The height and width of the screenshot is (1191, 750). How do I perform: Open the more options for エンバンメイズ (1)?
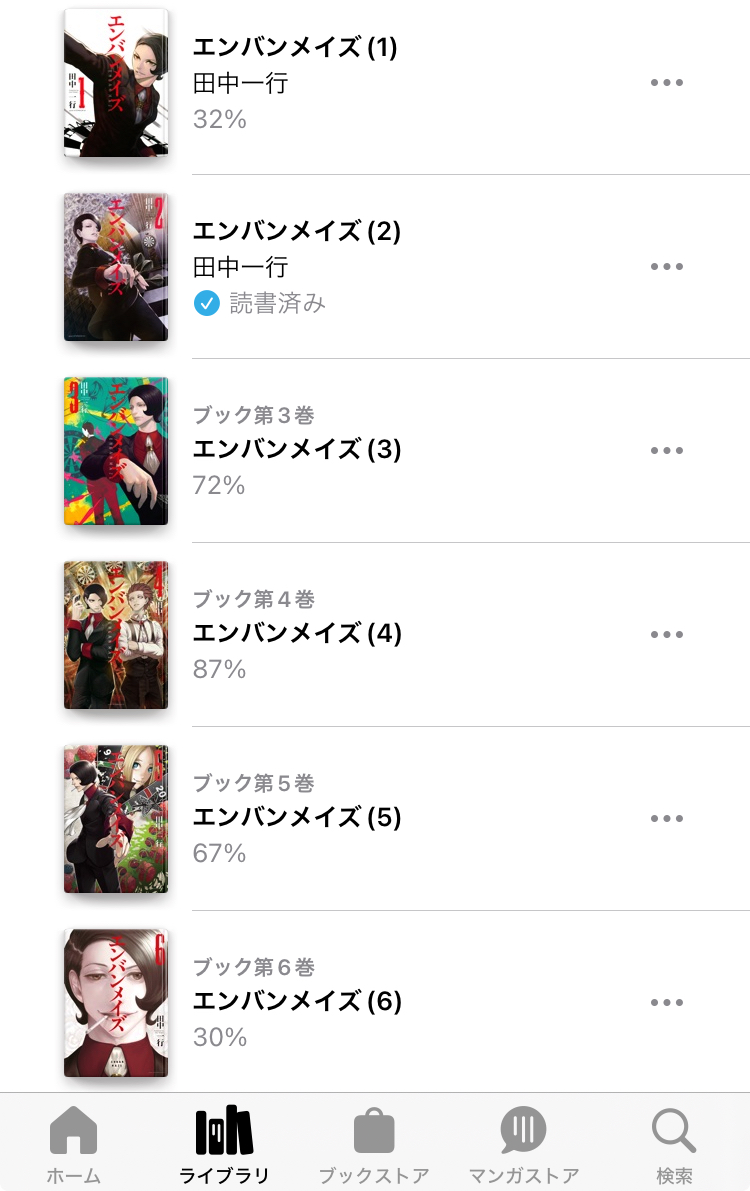pos(666,83)
